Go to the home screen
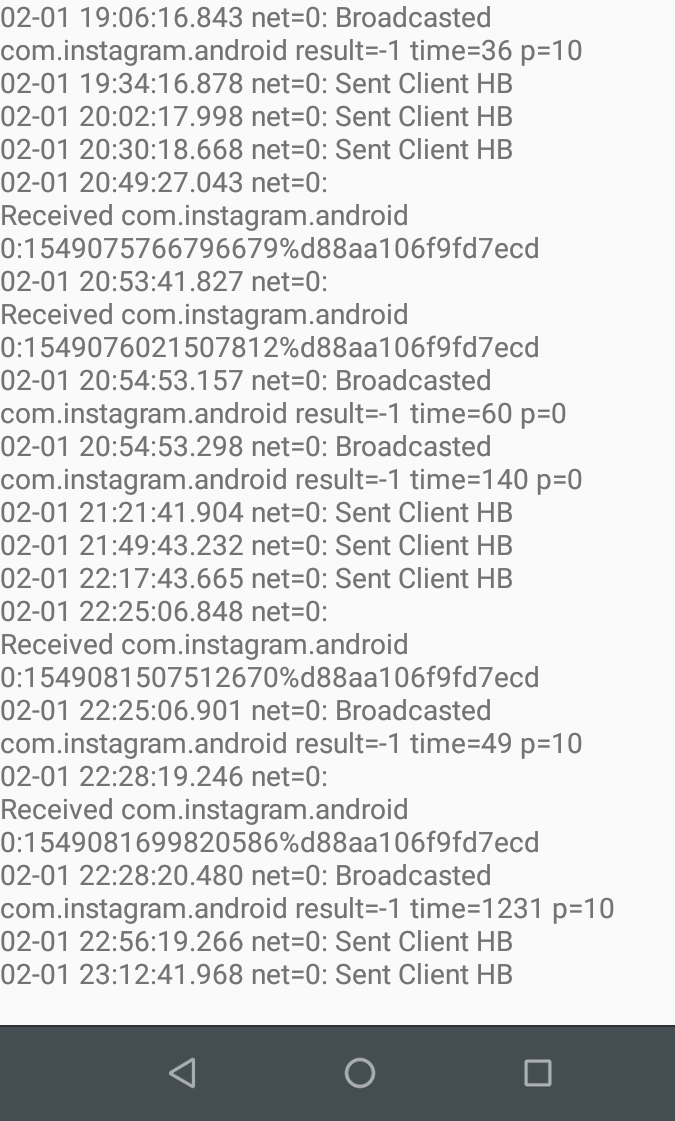Screen dimensions: 675x1121 click(x=360, y=1072)
